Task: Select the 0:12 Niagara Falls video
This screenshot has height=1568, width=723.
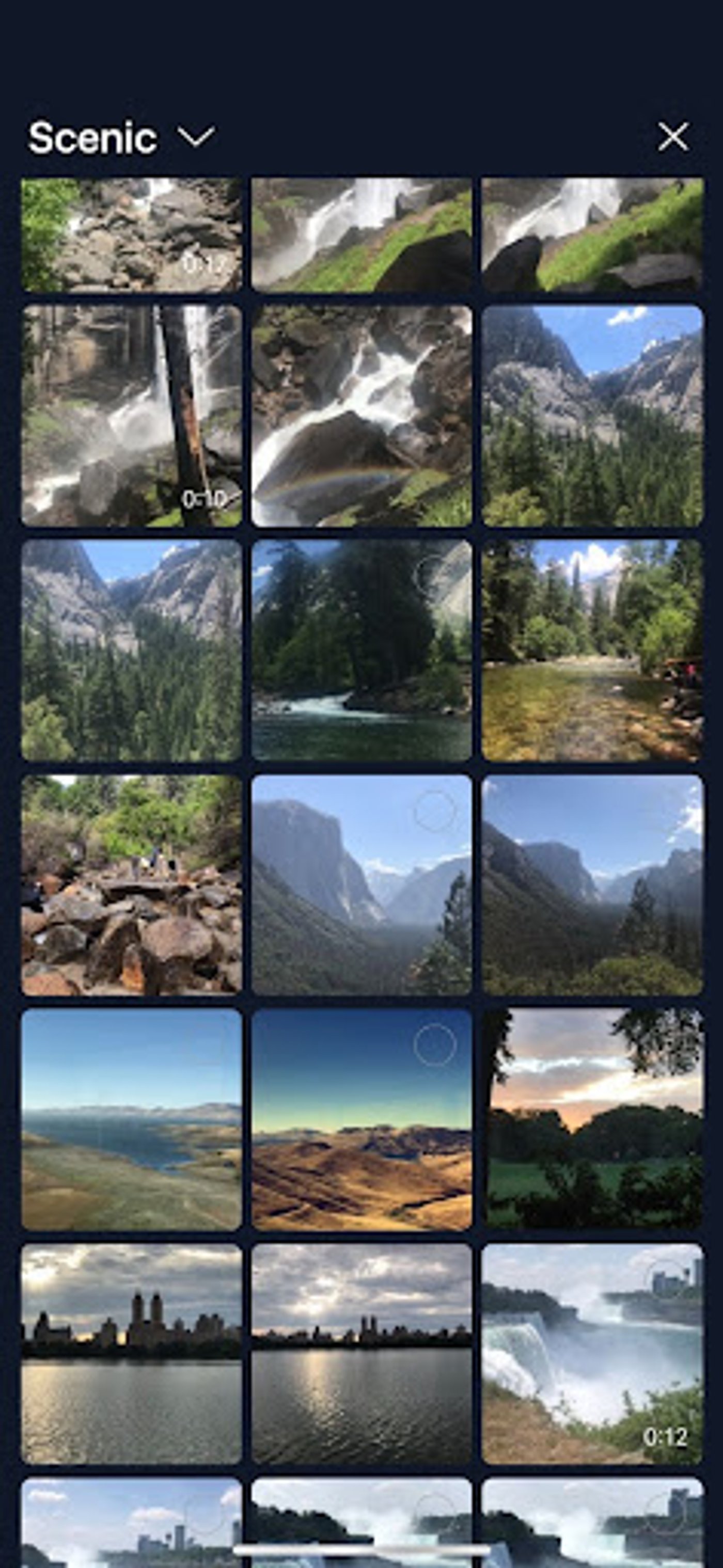Action: tap(592, 1354)
